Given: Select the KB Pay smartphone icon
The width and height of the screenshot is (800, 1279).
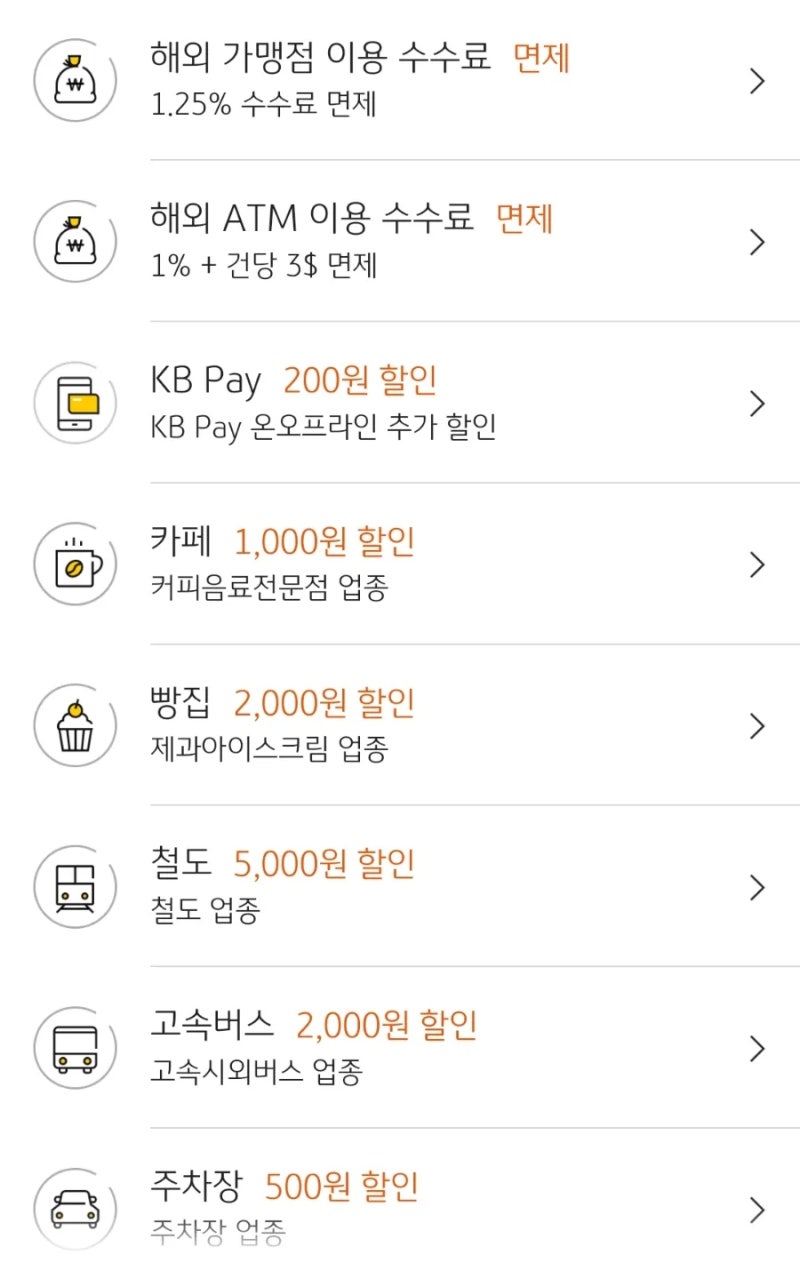Looking at the screenshot, I should 73,403.
